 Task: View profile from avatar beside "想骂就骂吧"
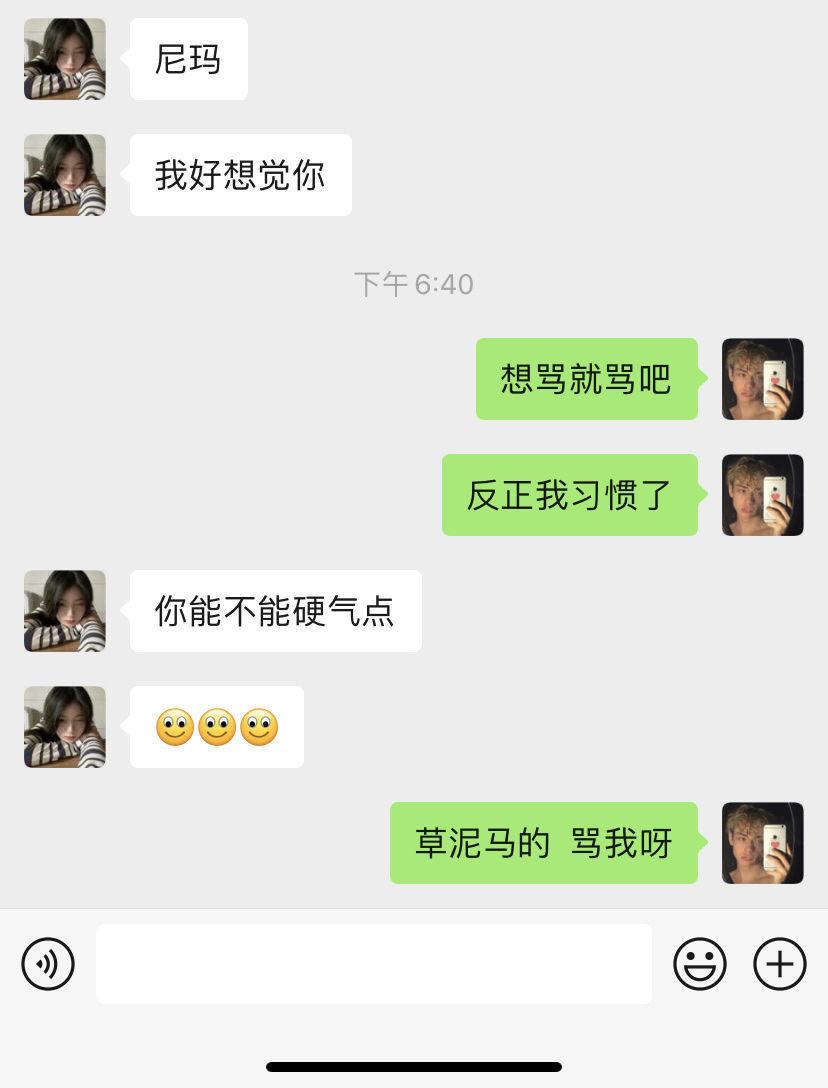pos(763,379)
